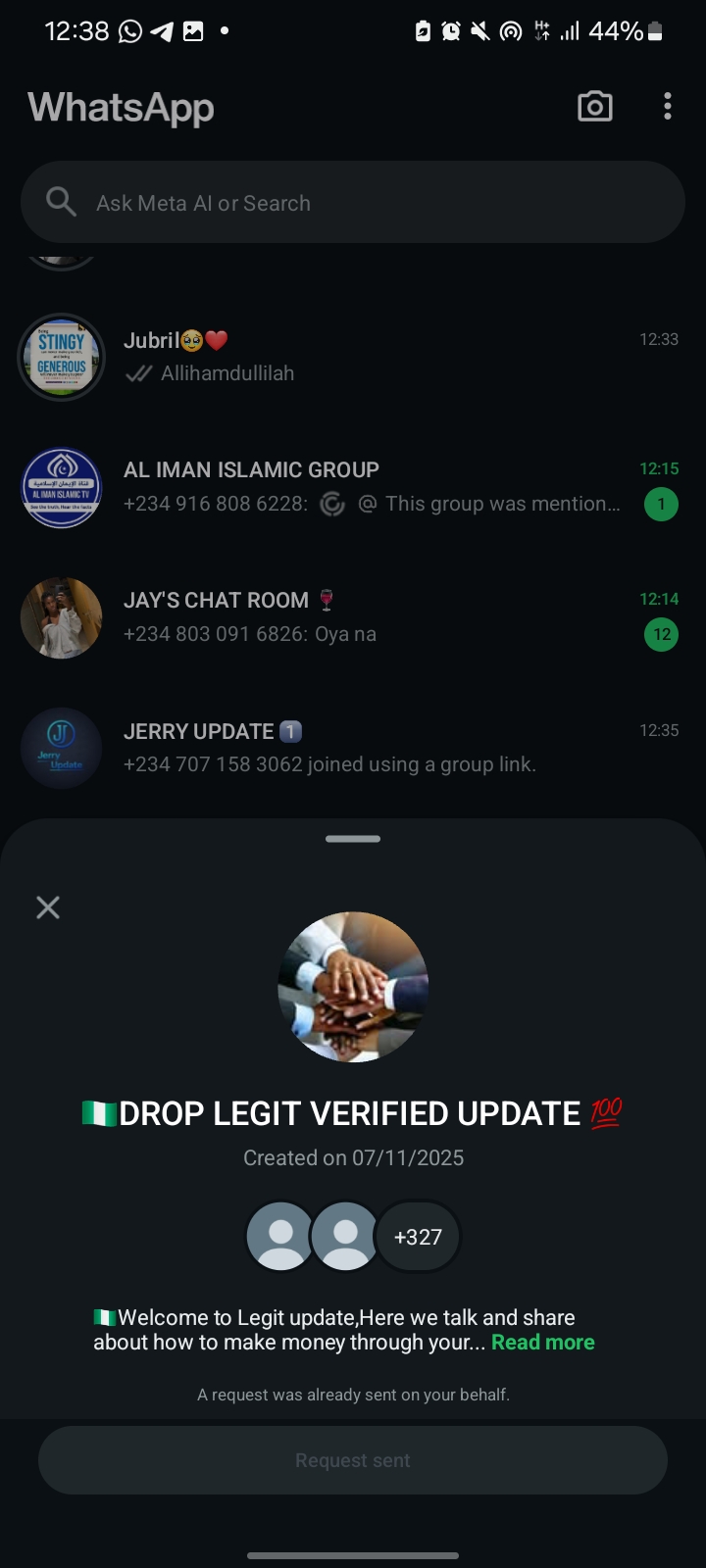The height and width of the screenshot is (1568, 706).
Task: View Jubril's profile picture
Action: coord(62,357)
